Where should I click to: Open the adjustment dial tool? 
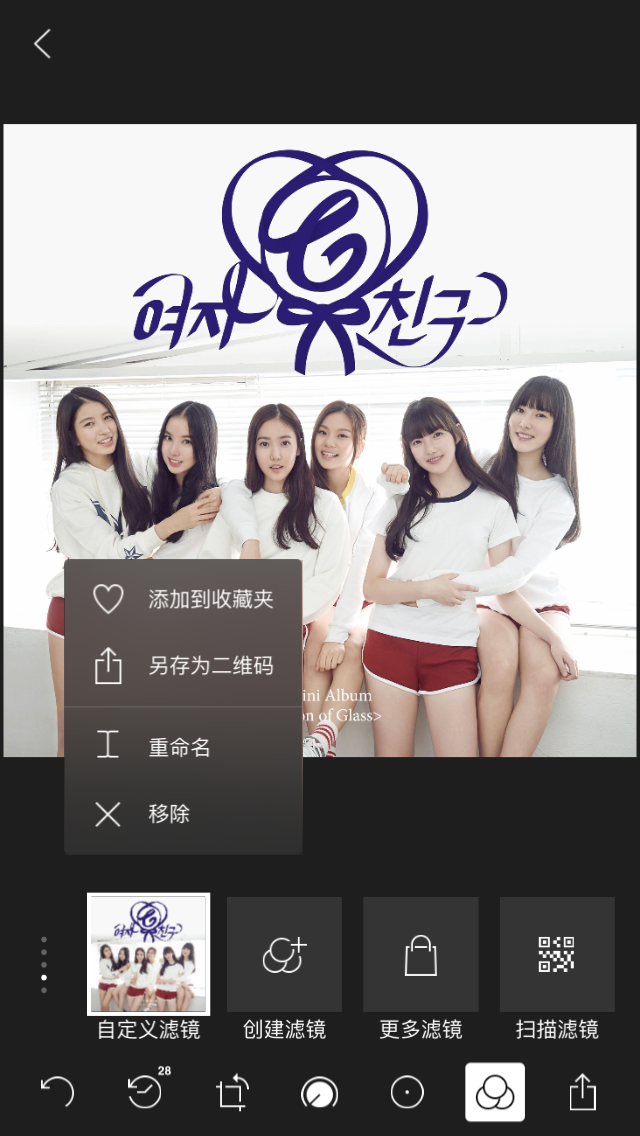(x=319, y=1092)
